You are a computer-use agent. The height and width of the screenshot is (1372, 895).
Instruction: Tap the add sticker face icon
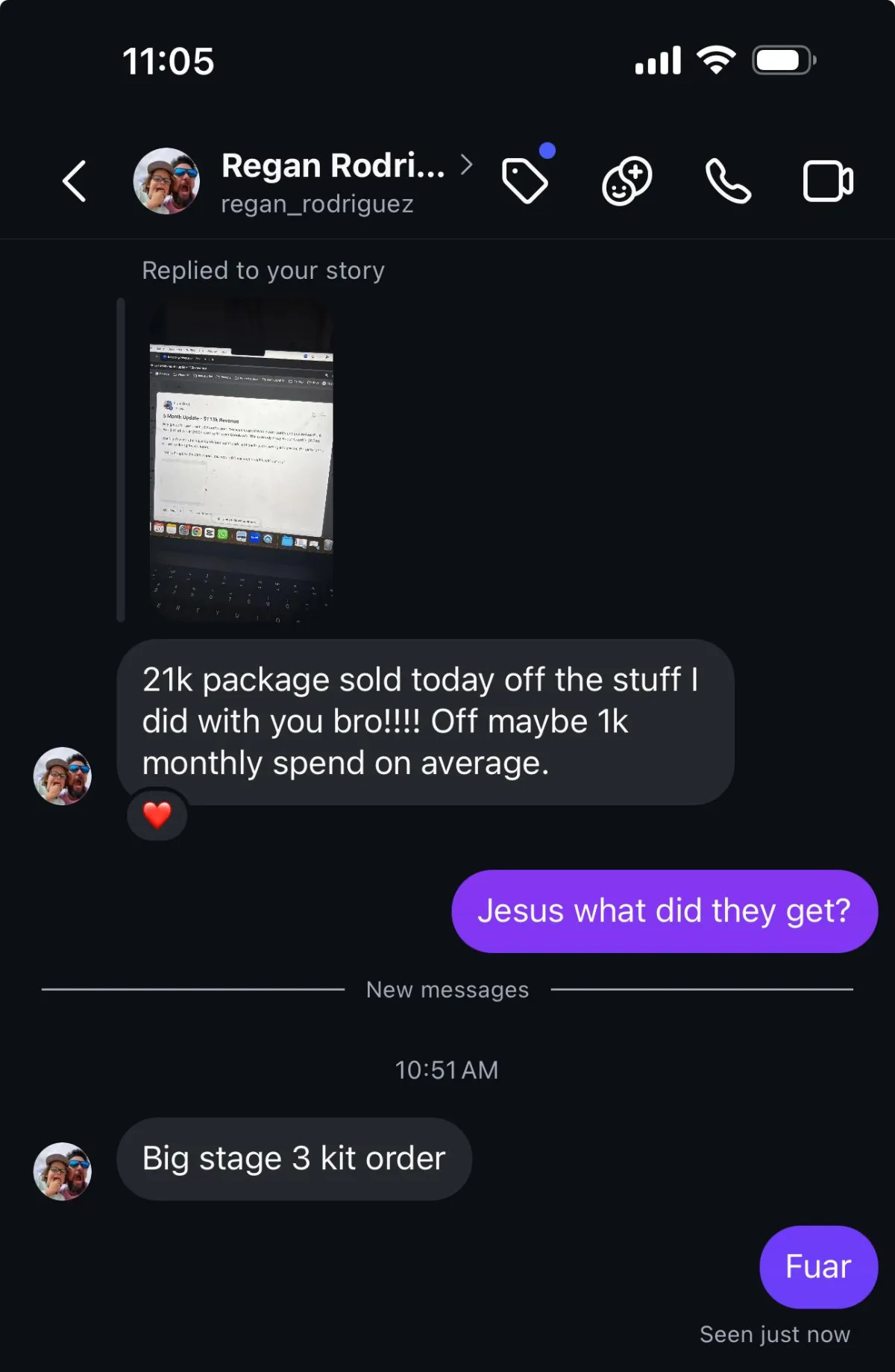626,180
